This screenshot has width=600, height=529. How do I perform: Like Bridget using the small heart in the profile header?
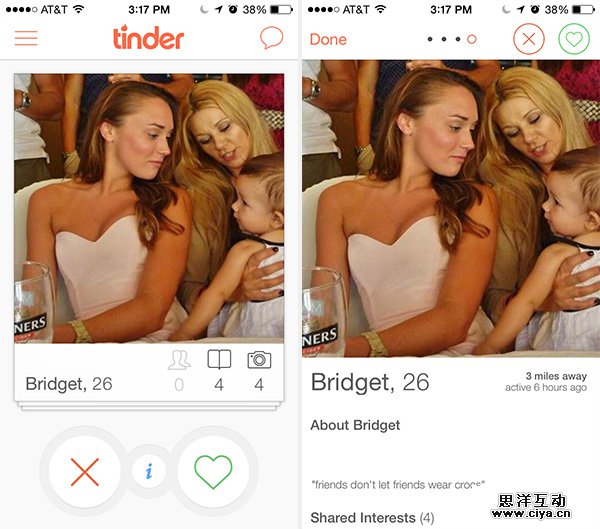point(574,39)
